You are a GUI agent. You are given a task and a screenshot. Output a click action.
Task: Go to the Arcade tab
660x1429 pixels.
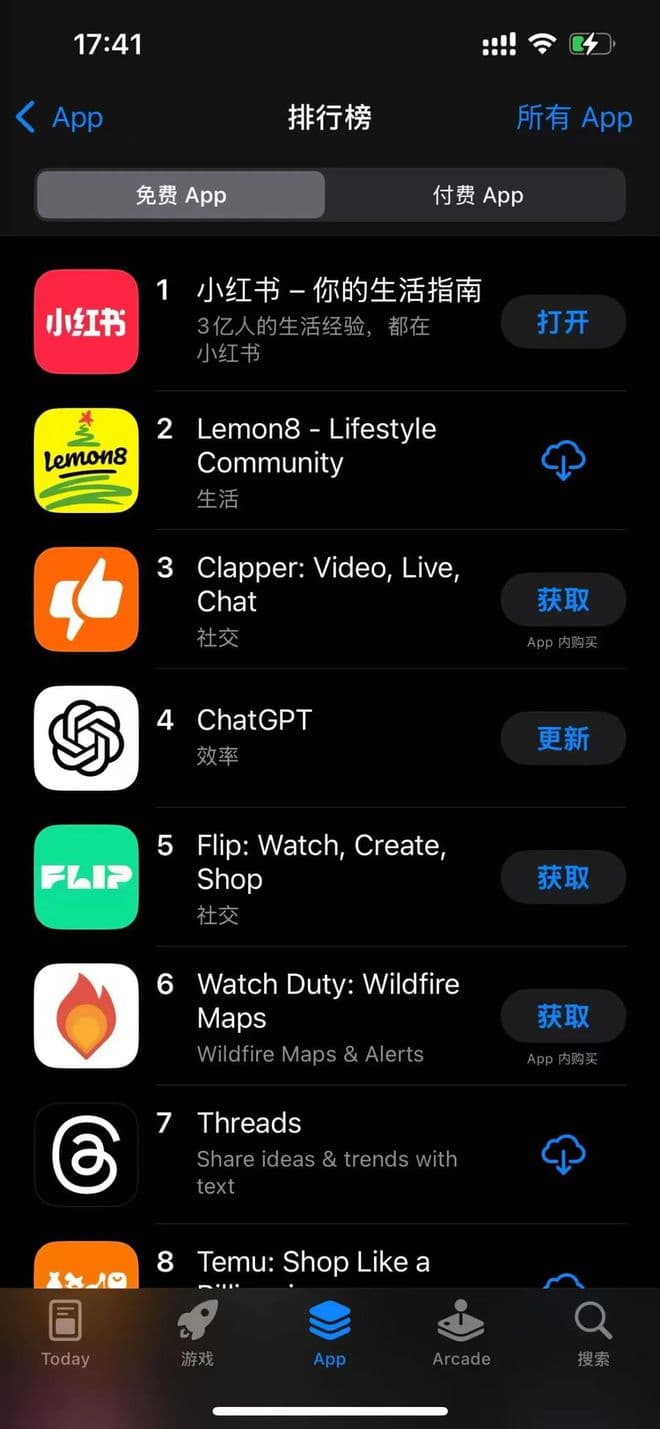pos(461,1334)
